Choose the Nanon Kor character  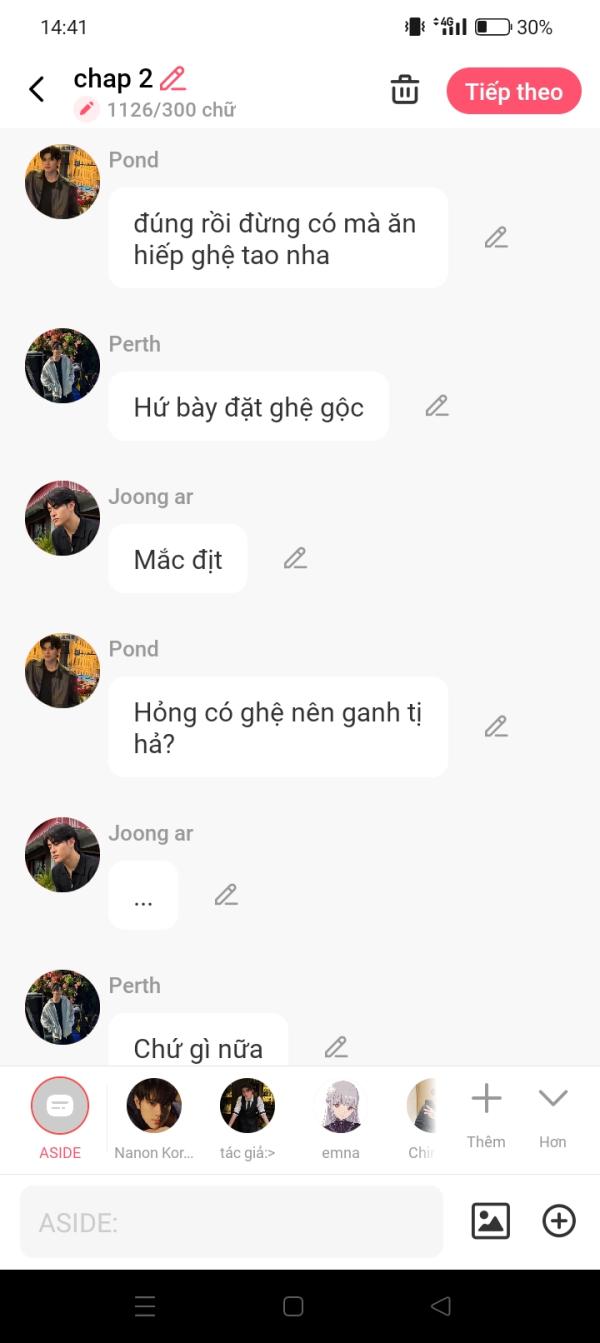click(x=154, y=1116)
